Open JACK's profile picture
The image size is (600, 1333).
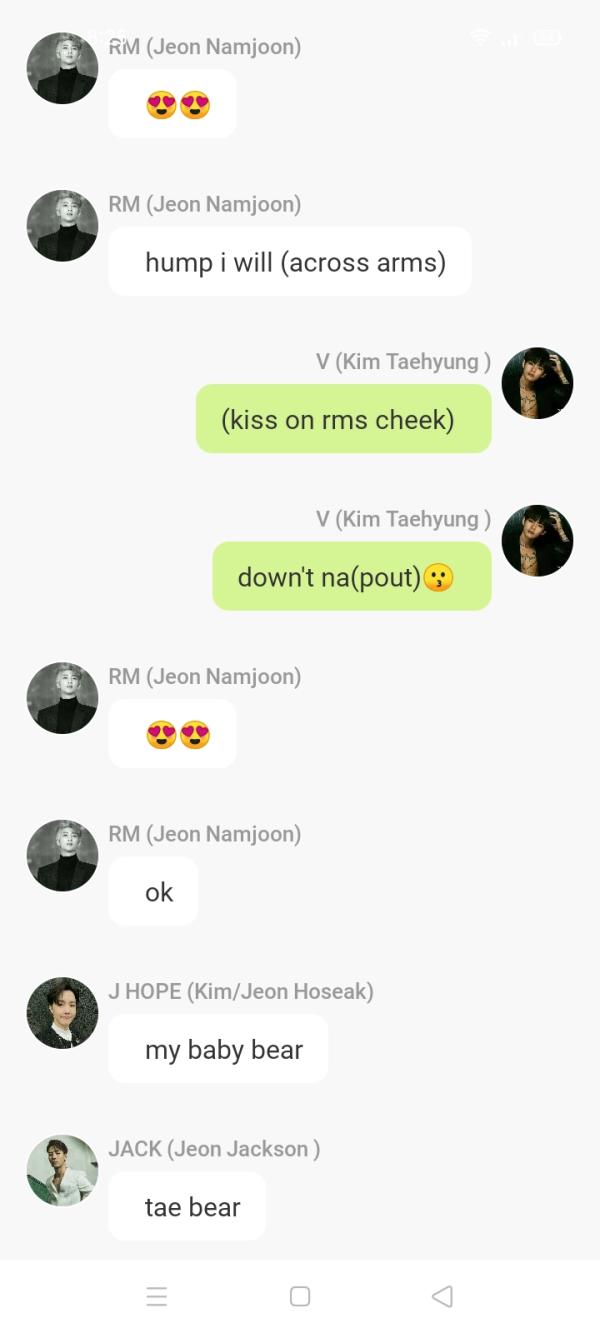click(62, 1170)
